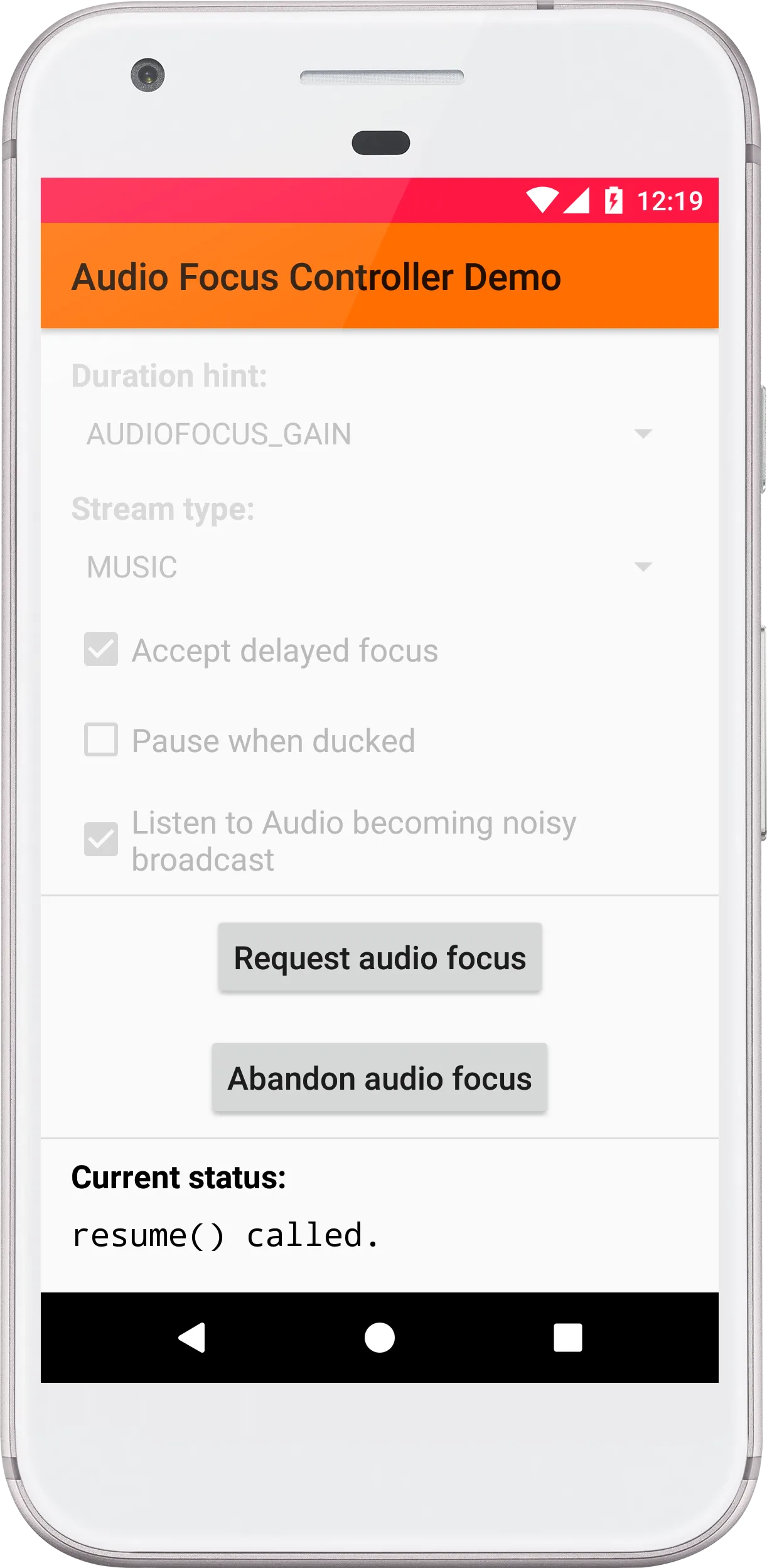Image resolution: width=767 pixels, height=1568 pixels.
Task: Toggle Listen to Audio becoming noisy broadcast
Action: pos(101,840)
